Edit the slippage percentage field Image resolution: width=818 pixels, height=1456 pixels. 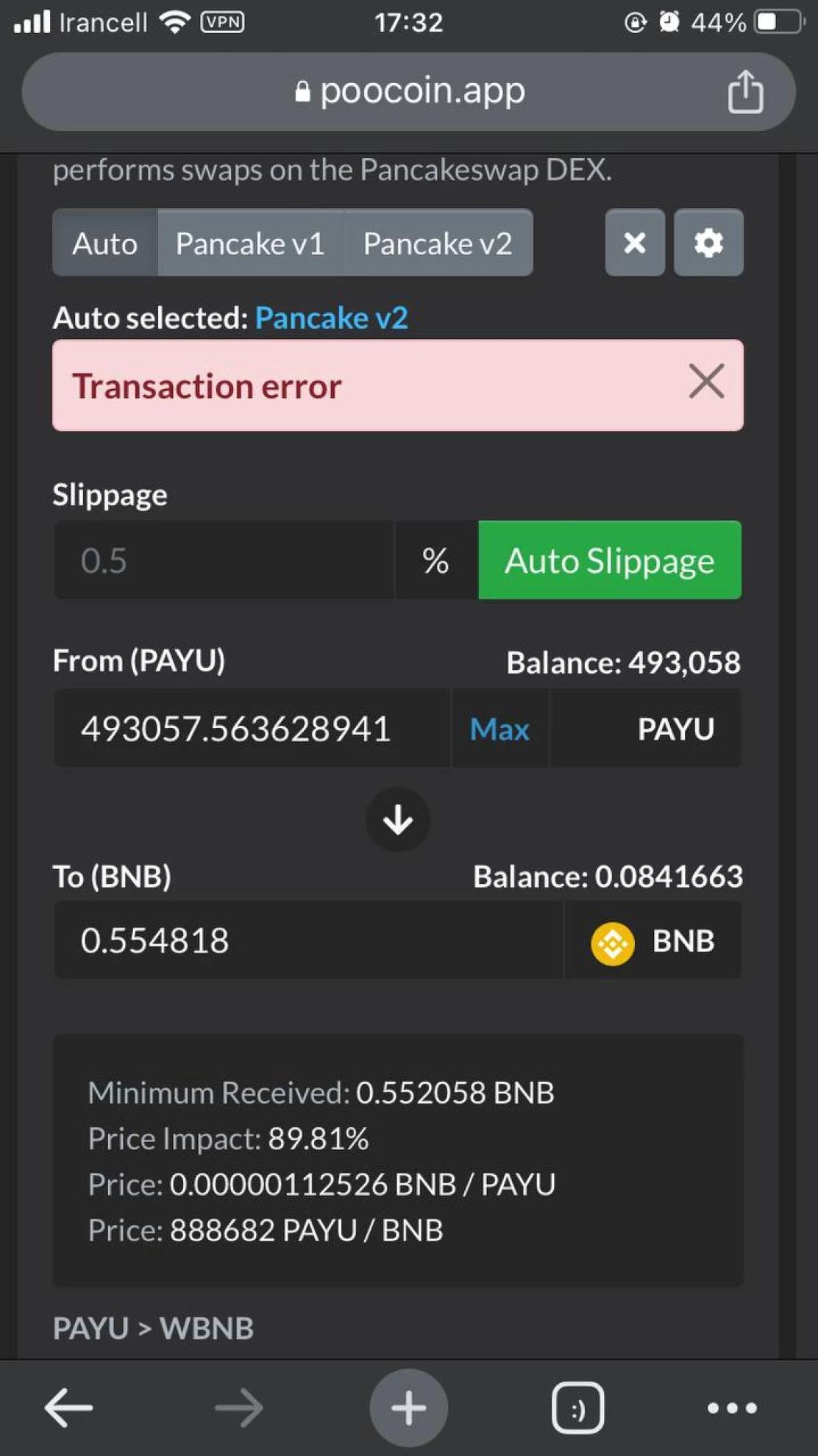tap(224, 560)
